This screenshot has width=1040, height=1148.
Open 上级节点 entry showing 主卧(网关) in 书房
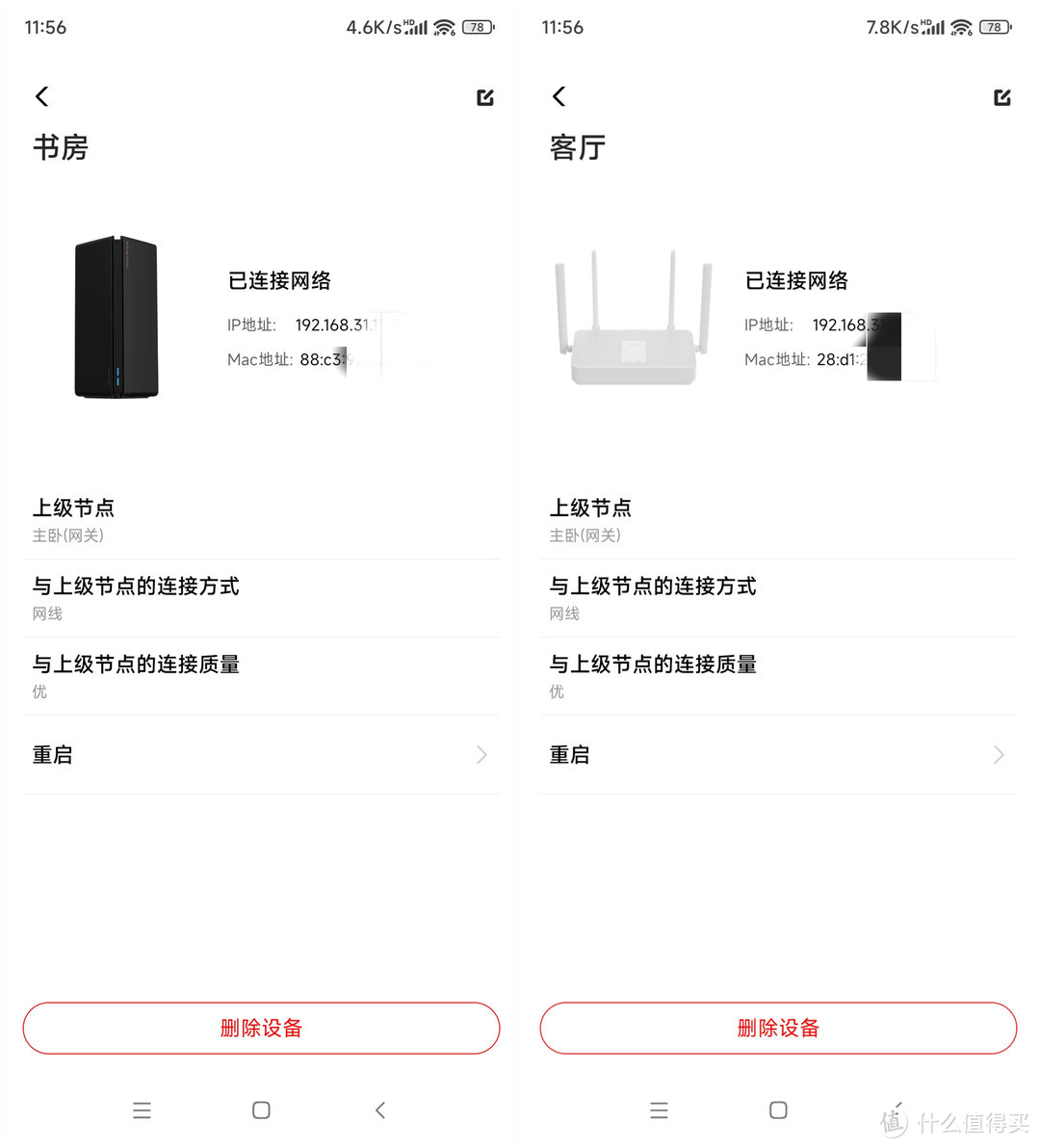tap(261, 519)
